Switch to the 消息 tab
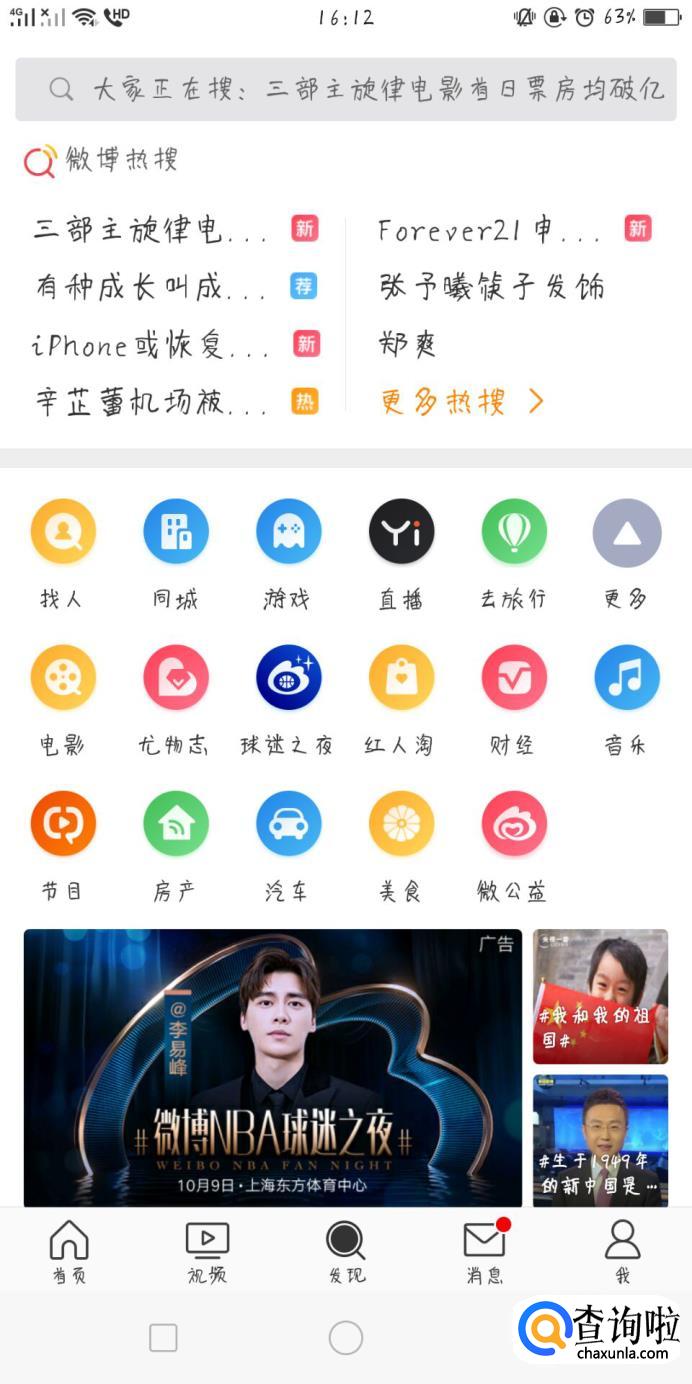 (485, 1250)
